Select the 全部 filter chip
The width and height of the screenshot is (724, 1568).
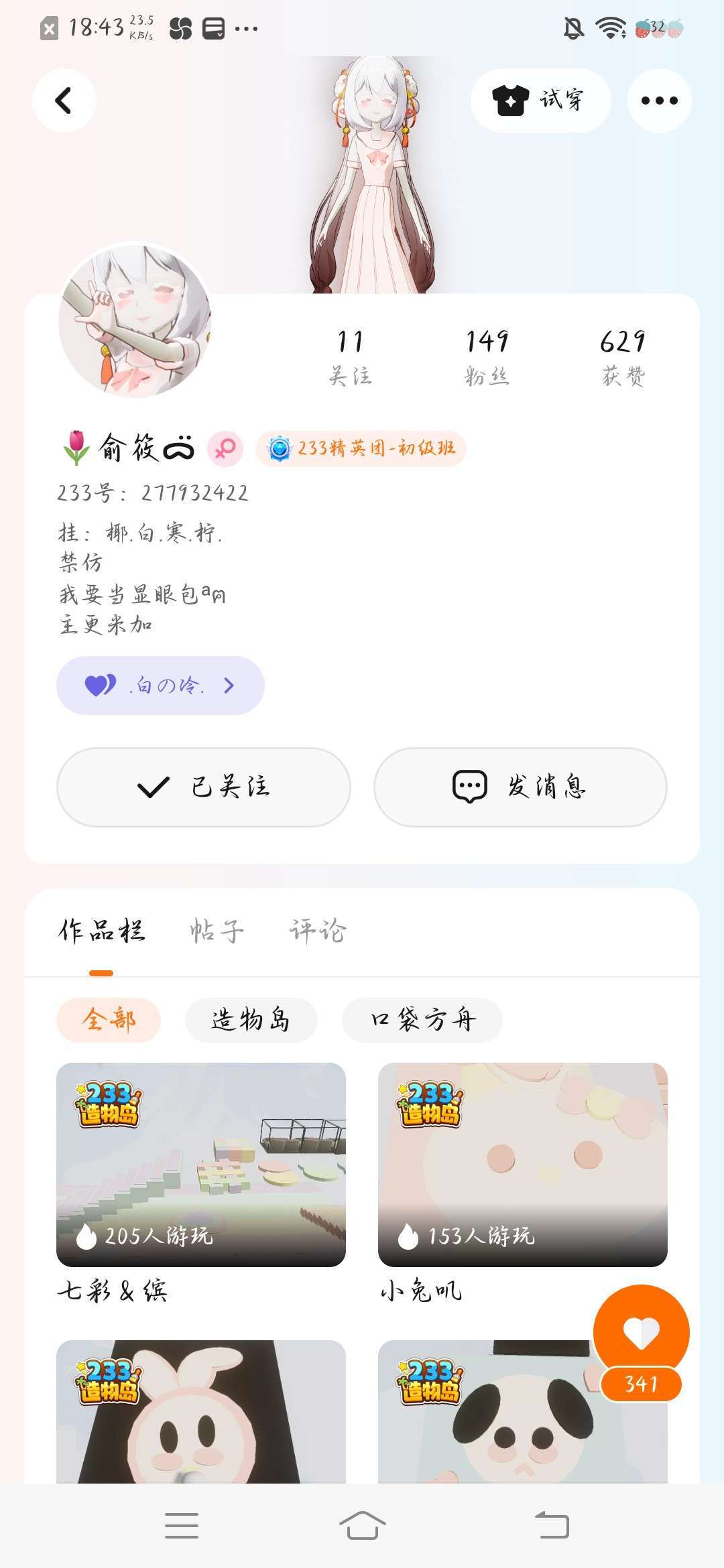(109, 1020)
